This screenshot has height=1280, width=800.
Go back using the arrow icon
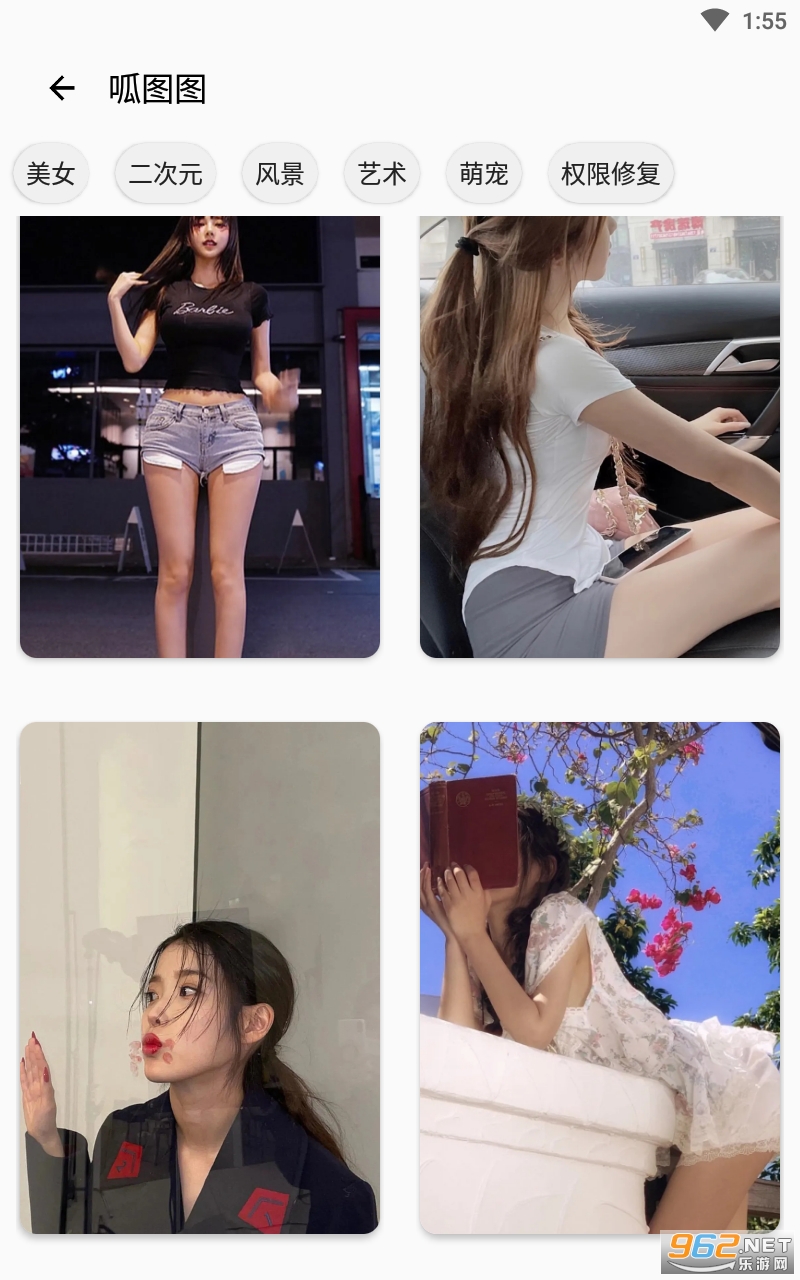point(62,89)
